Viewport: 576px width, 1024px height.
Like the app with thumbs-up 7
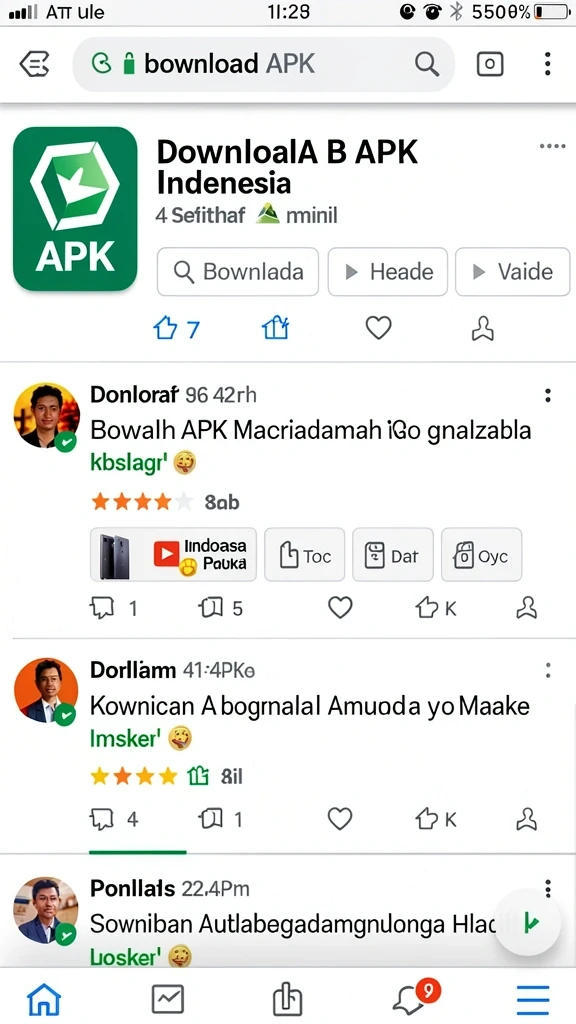click(176, 328)
